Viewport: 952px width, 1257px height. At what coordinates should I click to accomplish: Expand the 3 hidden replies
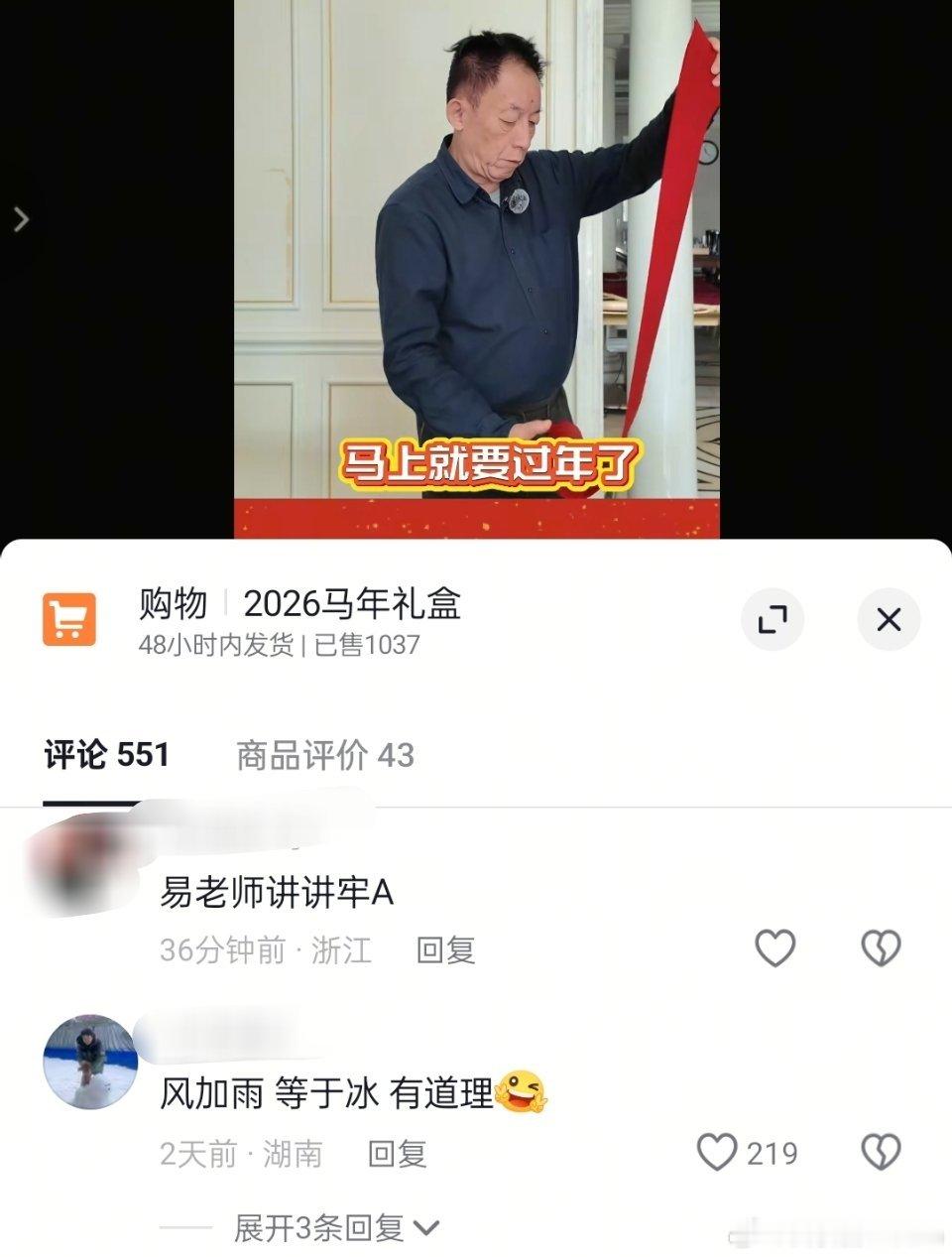tap(317, 1226)
